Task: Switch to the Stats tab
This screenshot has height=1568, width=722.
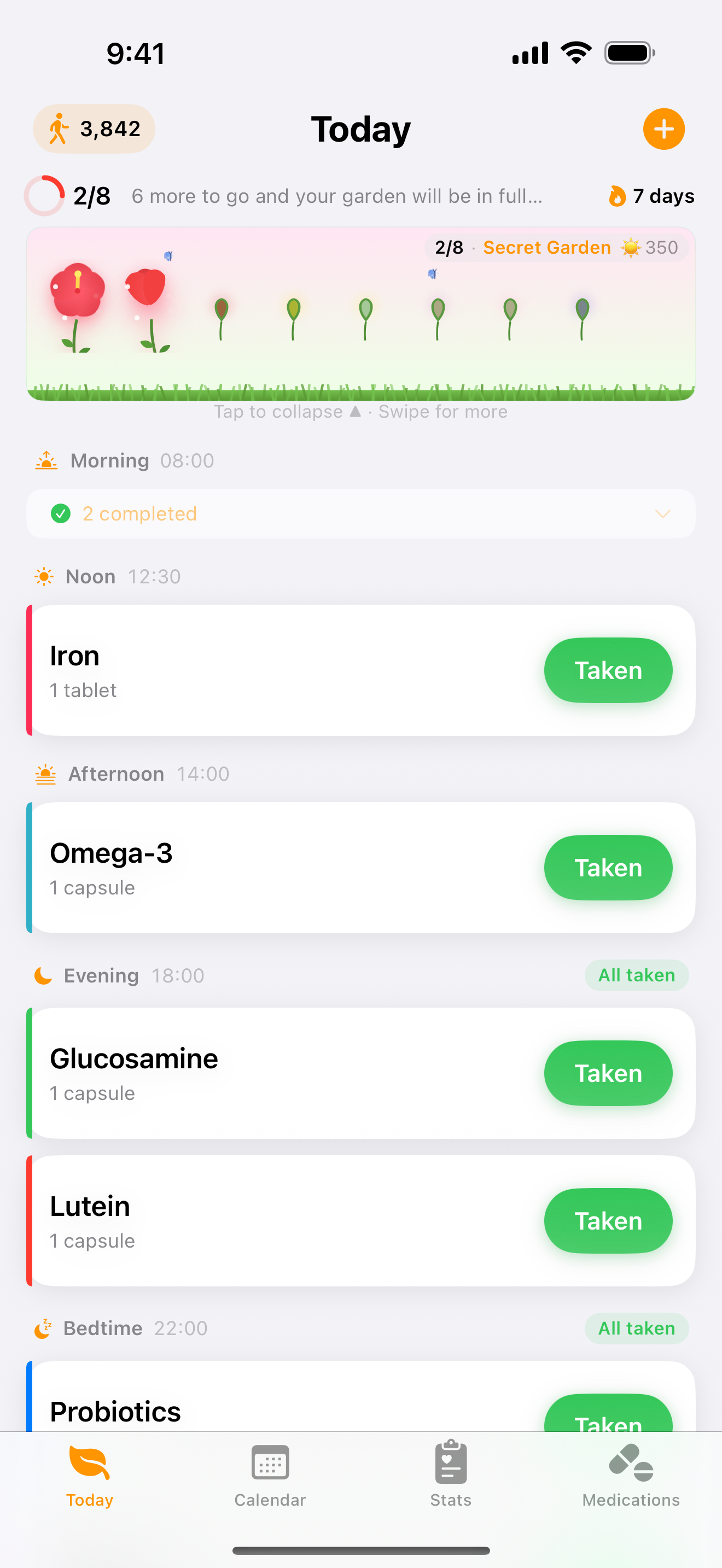Action: [451, 1473]
